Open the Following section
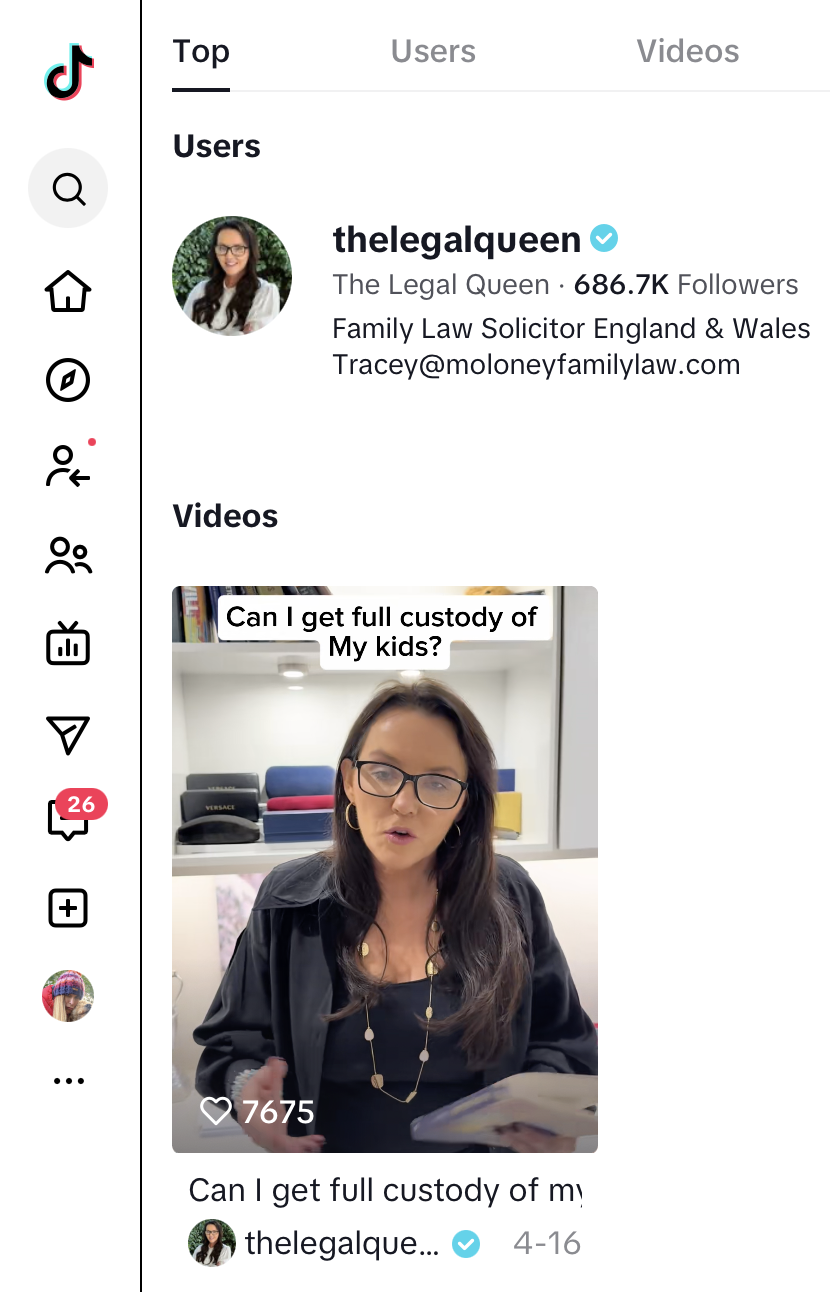The height and width of the screenshot is (1292, 830). pyautogui.click(x=68, y=467)
